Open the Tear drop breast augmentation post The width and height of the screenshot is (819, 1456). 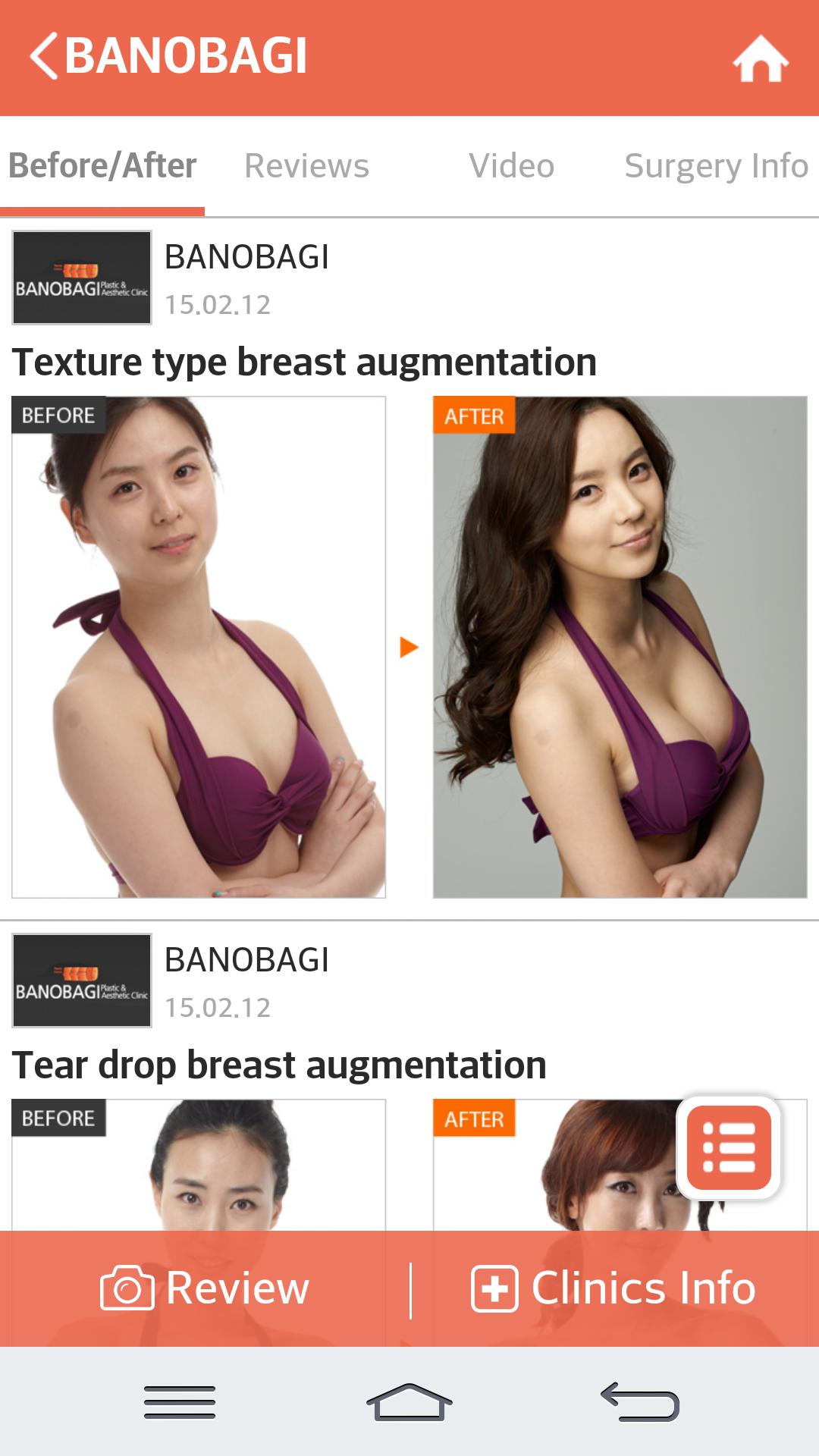tap(279, 1065)
